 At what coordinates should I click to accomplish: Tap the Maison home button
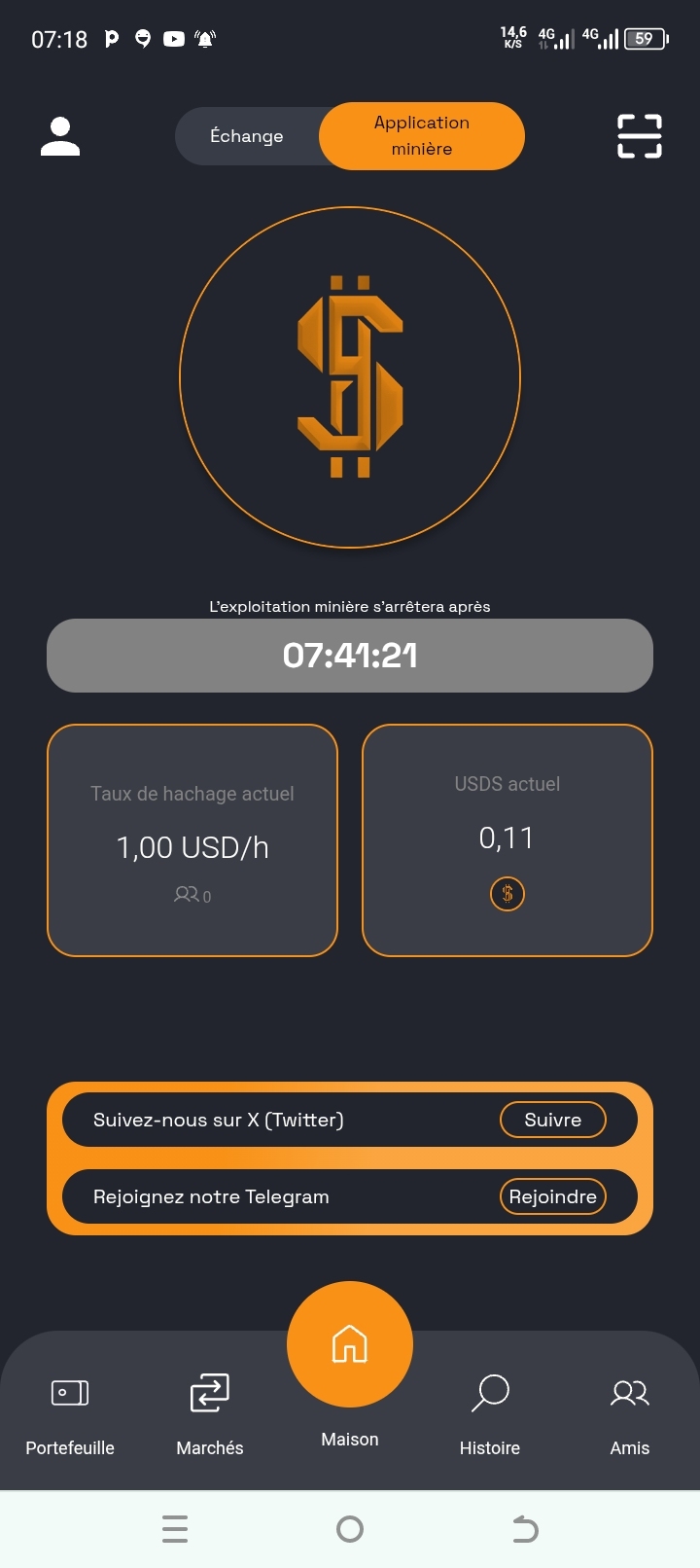coord(350,1346)
